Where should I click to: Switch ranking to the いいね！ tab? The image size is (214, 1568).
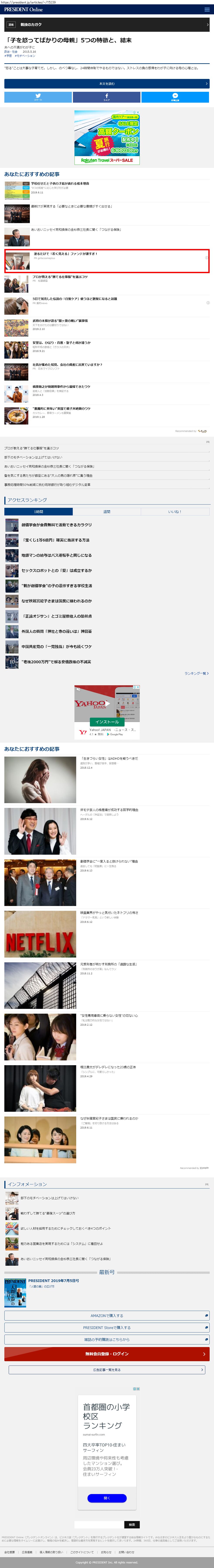tap(175, 511)
